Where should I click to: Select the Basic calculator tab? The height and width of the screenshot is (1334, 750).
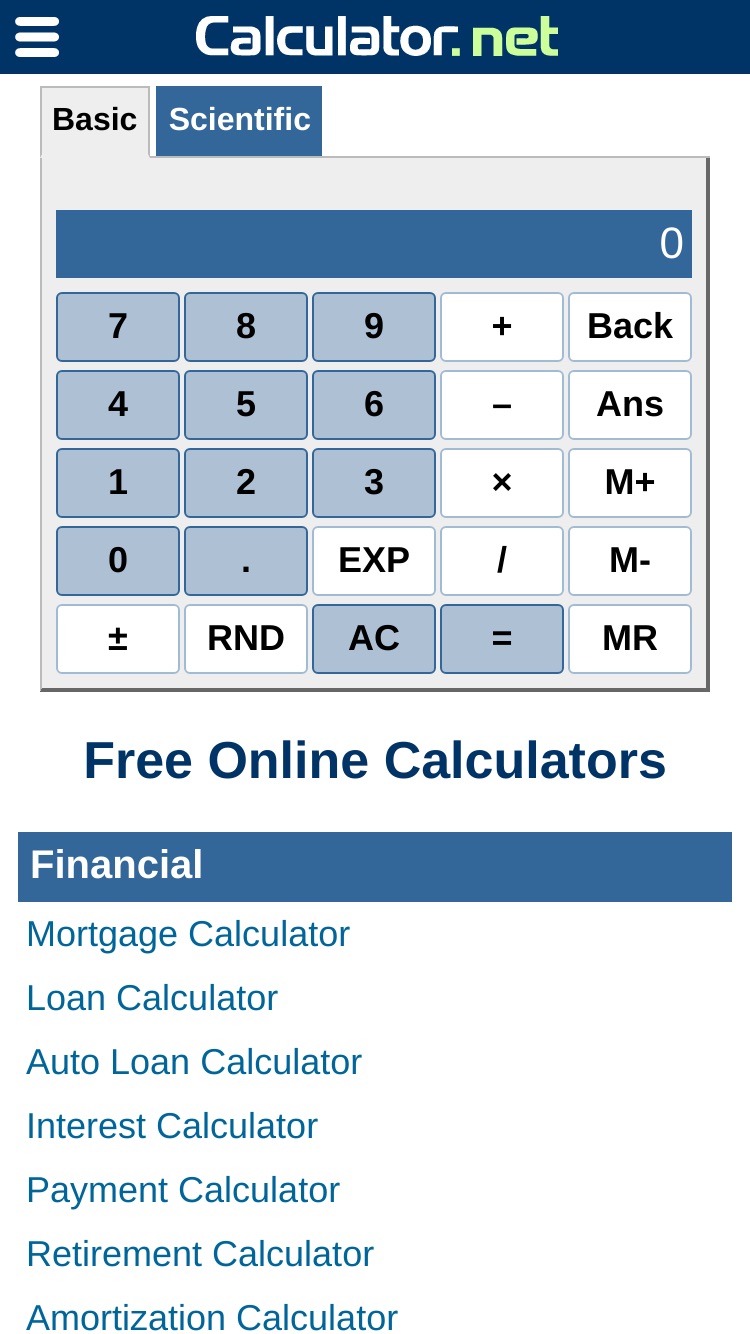click(95, 120)
